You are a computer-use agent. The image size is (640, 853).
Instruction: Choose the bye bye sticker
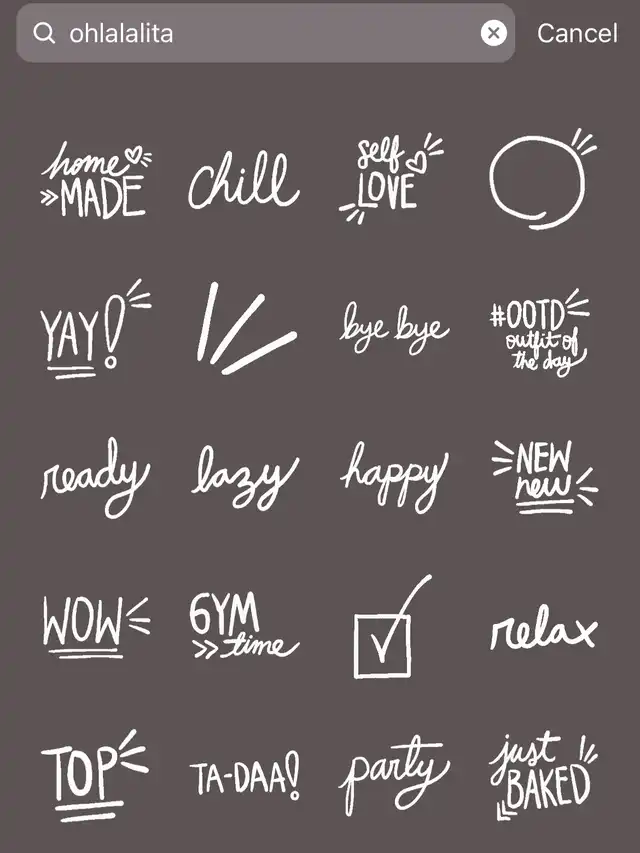pos(394,327)
